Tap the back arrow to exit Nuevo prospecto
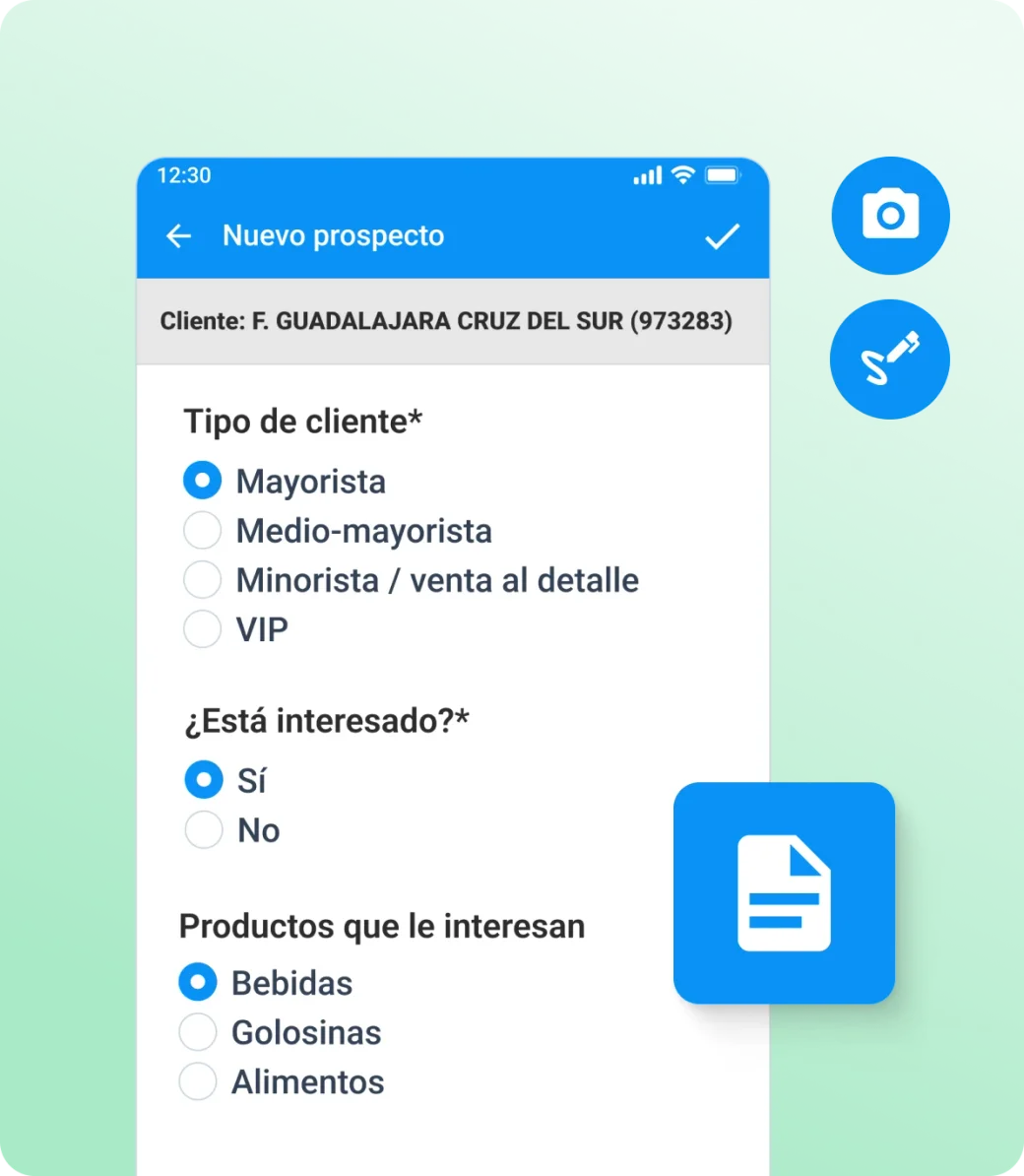1024x1176 pixels. (x=178, y=235)
